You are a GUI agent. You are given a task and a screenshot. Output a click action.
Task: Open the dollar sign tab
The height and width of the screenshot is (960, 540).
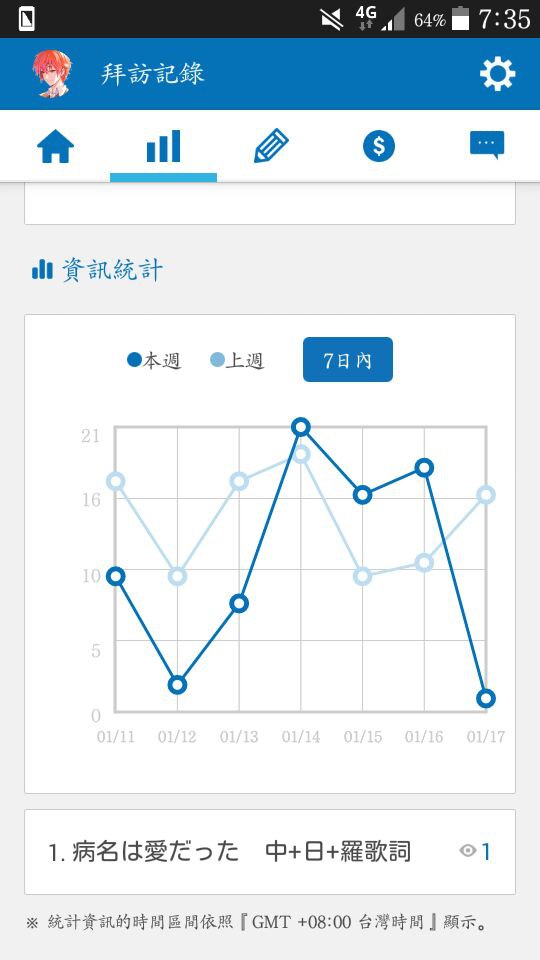[379, 146]
